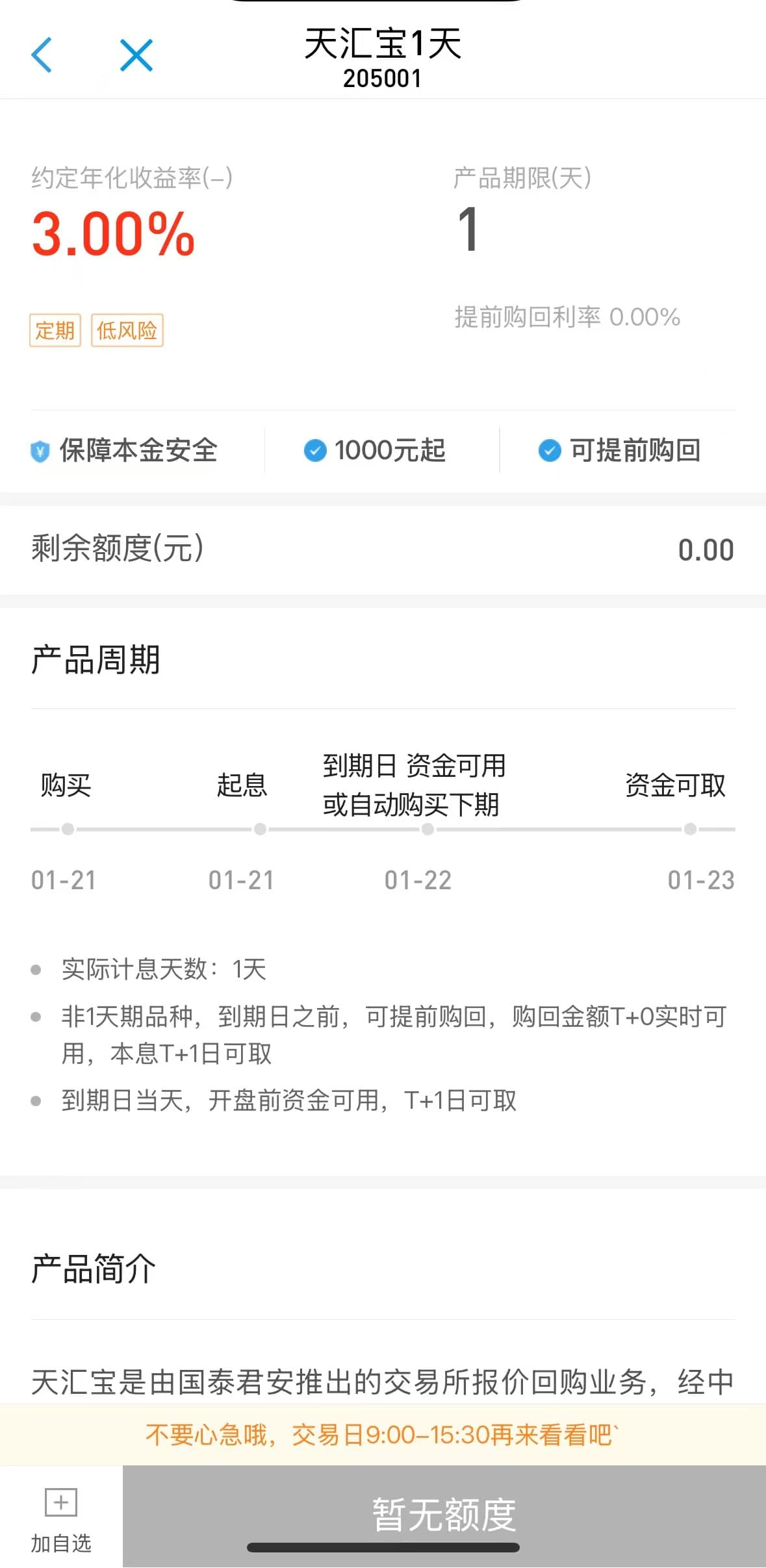Close the 天汇宝1天 product page

click(136, 55)
